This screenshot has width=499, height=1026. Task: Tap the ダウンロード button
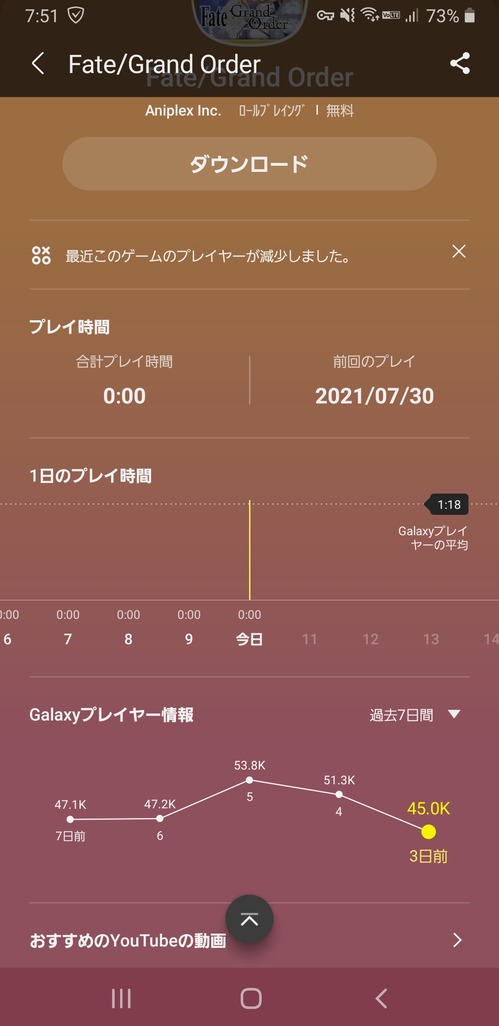(249, 164)
